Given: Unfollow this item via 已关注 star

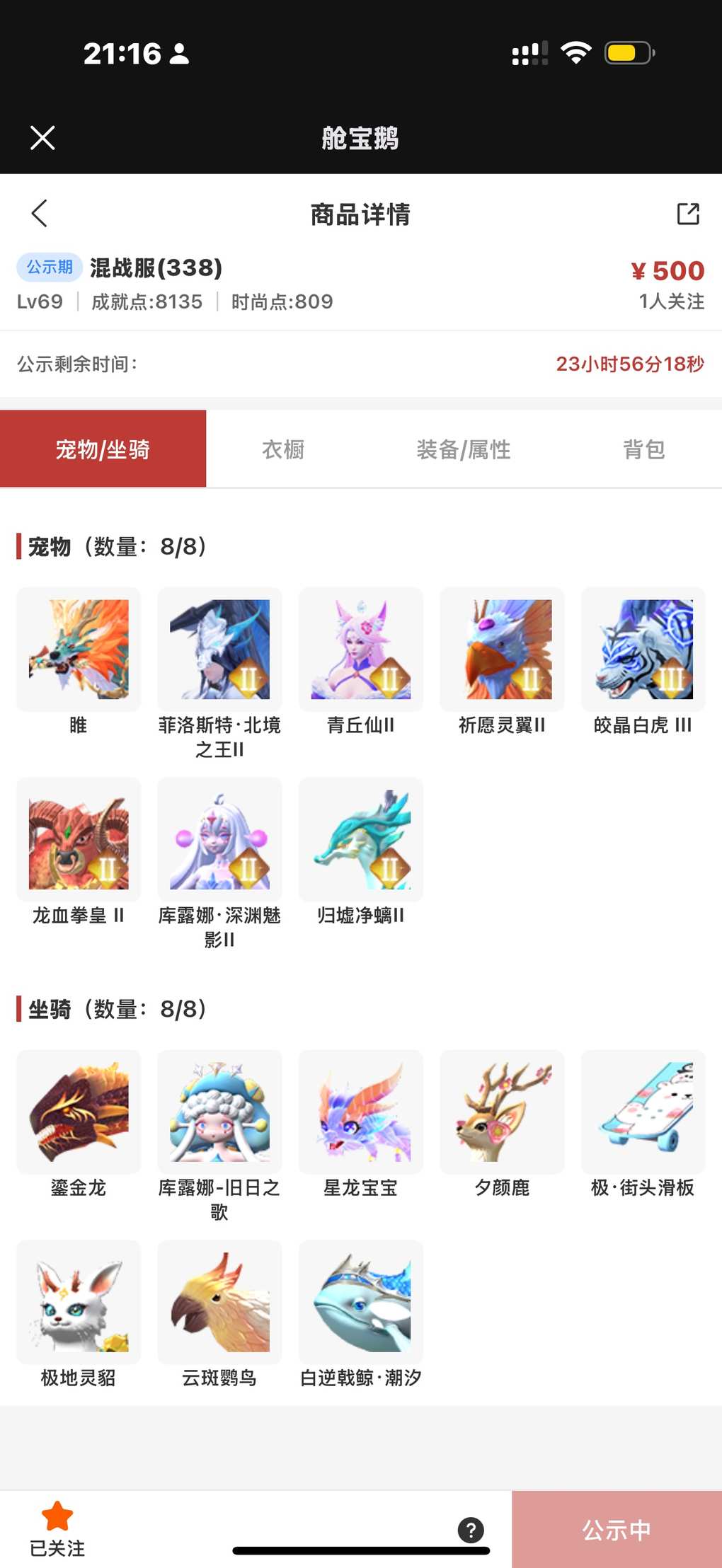Looking at the screenshot, I should [x=57, y=1528].
